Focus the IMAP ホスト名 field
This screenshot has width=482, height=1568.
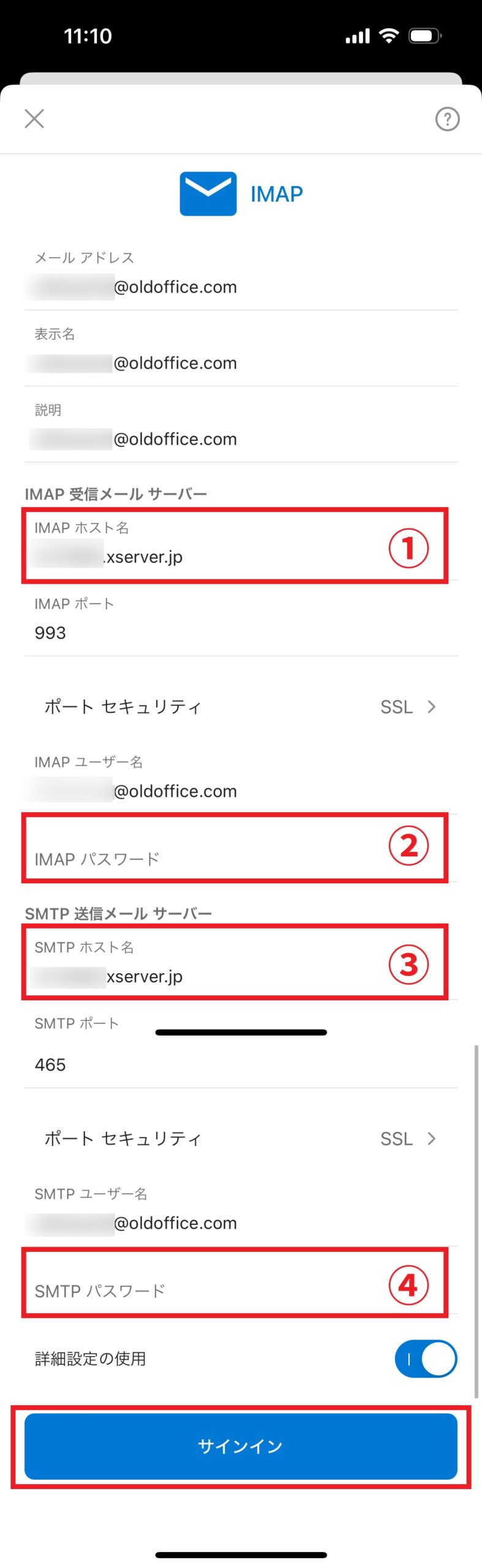(208, 556)
